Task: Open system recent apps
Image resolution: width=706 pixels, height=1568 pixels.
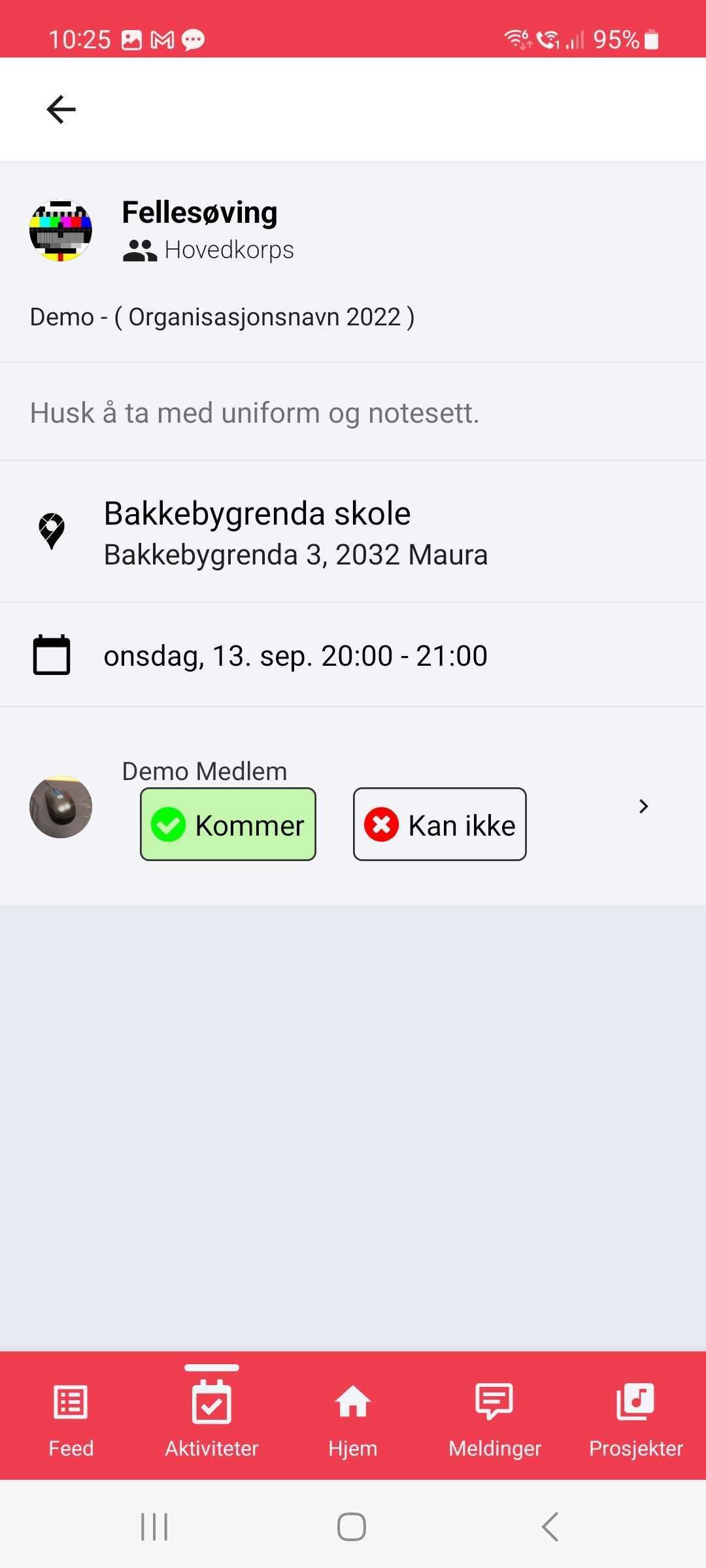Action: [154, 1527]
